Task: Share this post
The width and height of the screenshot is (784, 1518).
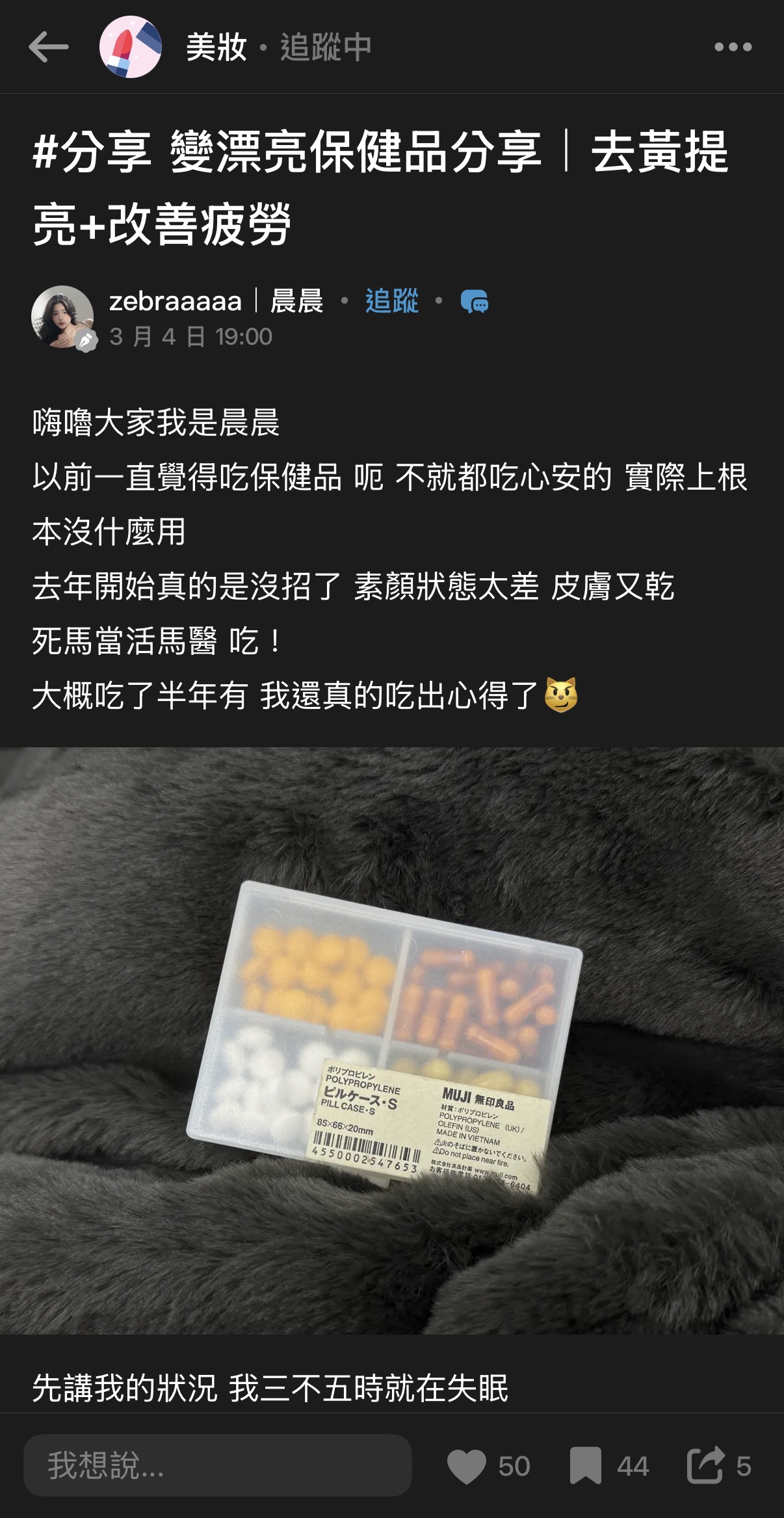Action: tap(705, 1465)
